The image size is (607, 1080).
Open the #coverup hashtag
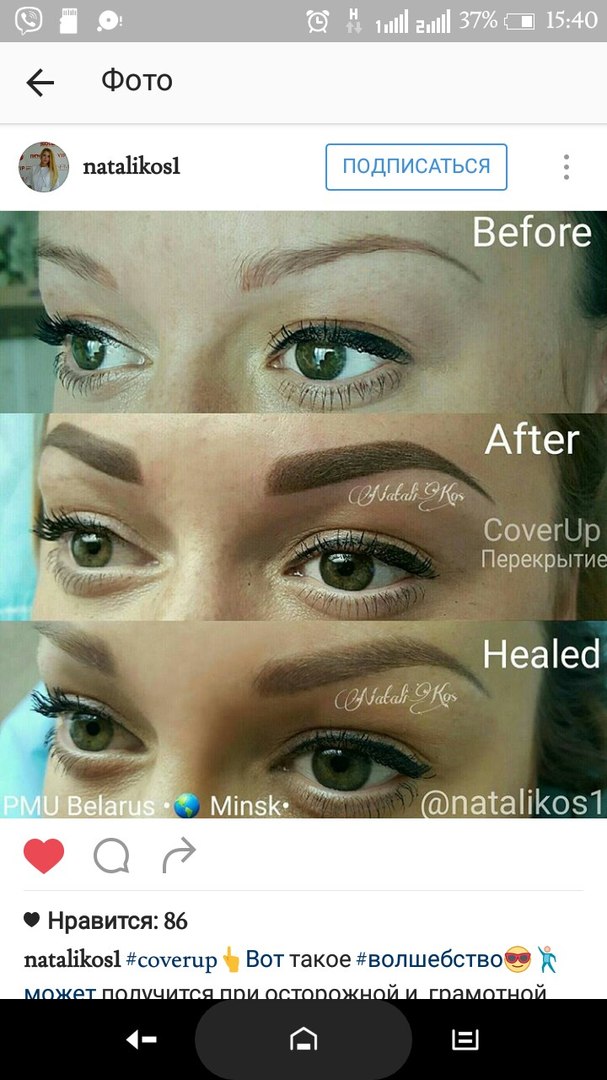point(171,960)
